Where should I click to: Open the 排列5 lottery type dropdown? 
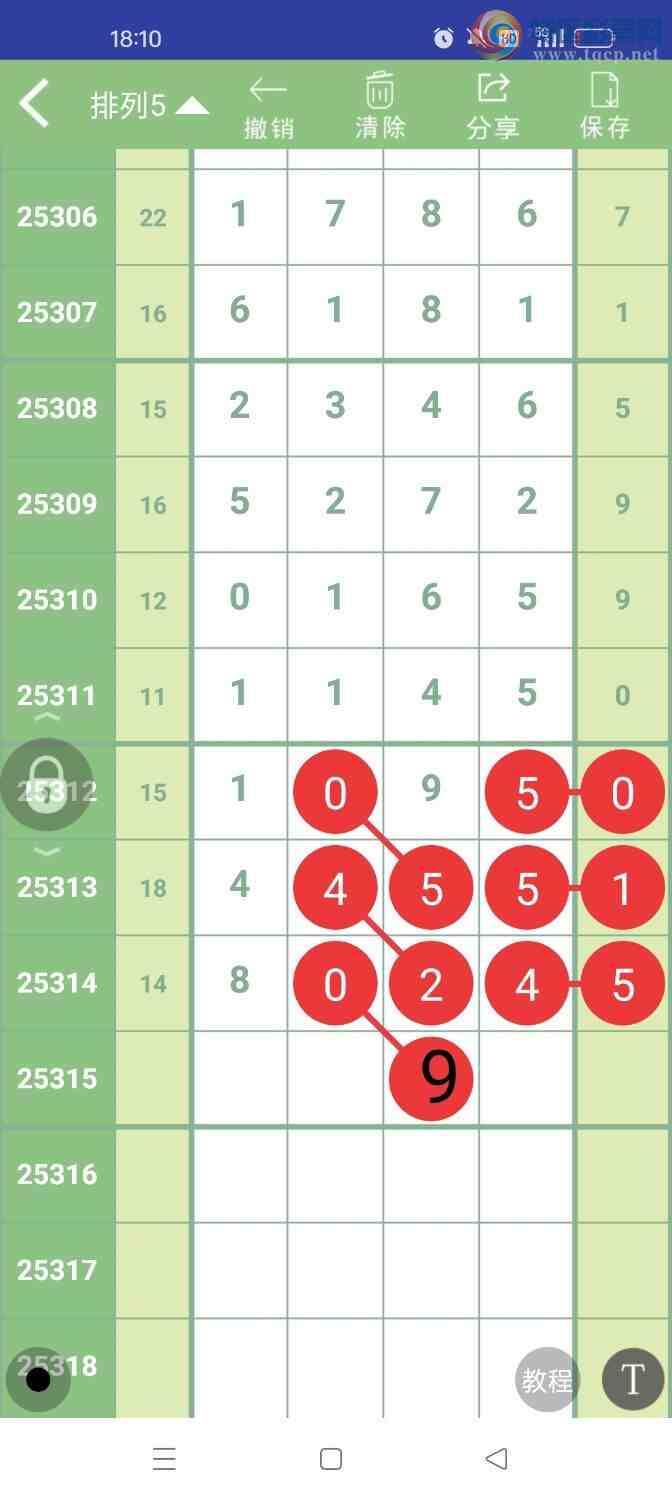click(149, 106)
